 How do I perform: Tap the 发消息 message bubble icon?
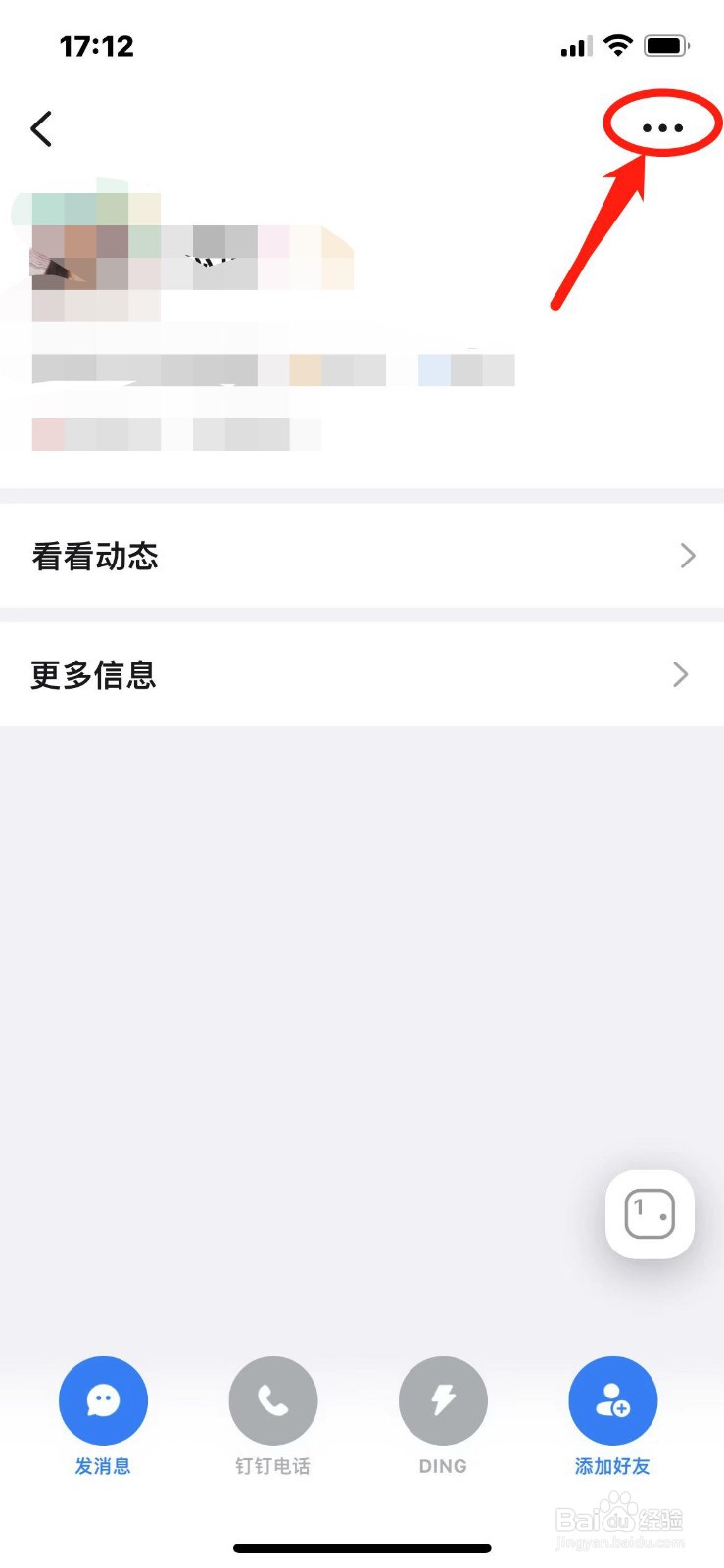tap(103, 1400)
